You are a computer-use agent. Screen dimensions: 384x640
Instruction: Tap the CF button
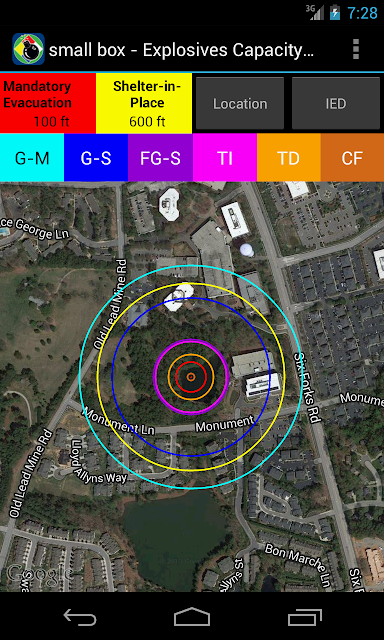pos(352,158)
